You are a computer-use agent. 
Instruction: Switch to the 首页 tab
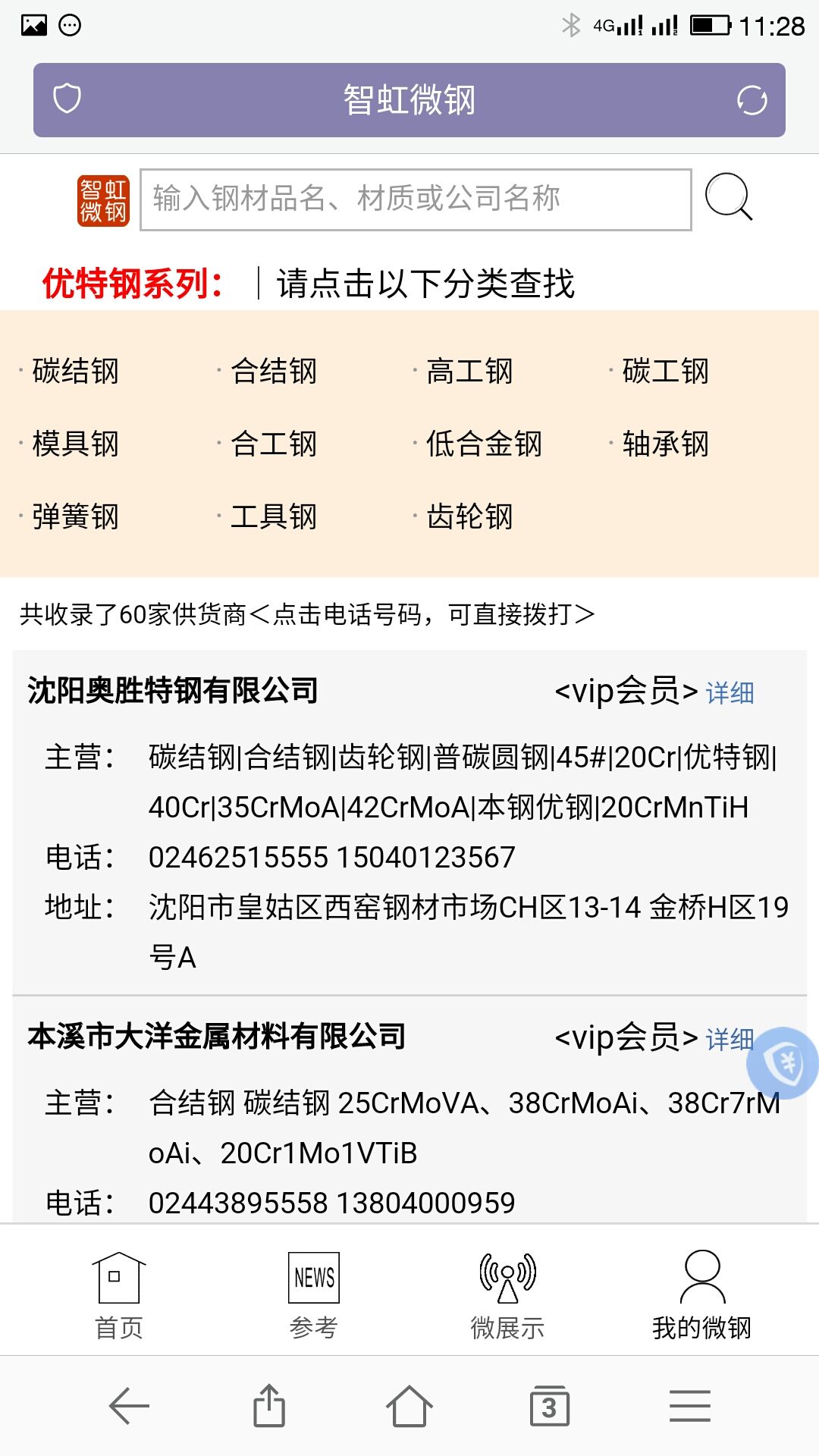point(118,1296)
